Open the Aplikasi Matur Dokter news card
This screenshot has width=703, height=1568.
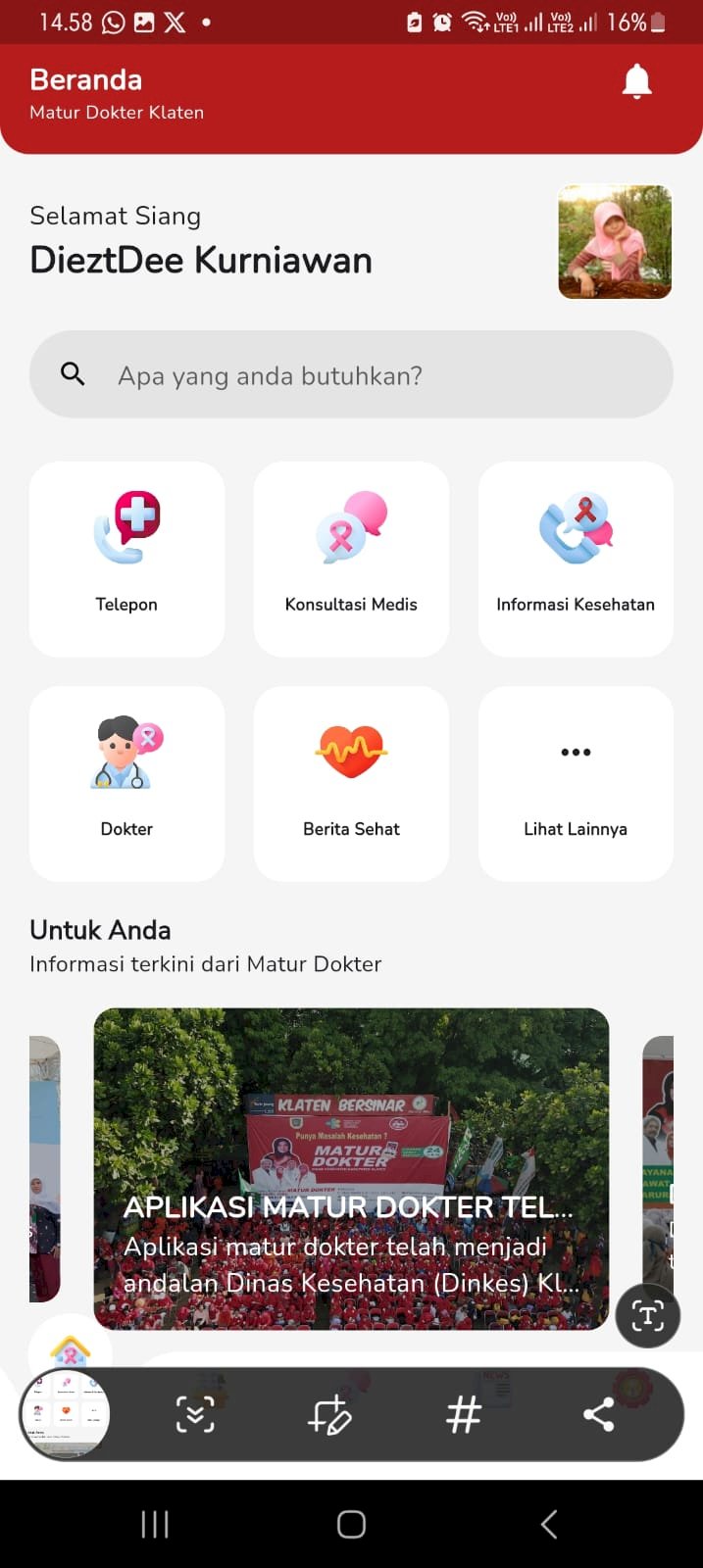point(351,1168)
